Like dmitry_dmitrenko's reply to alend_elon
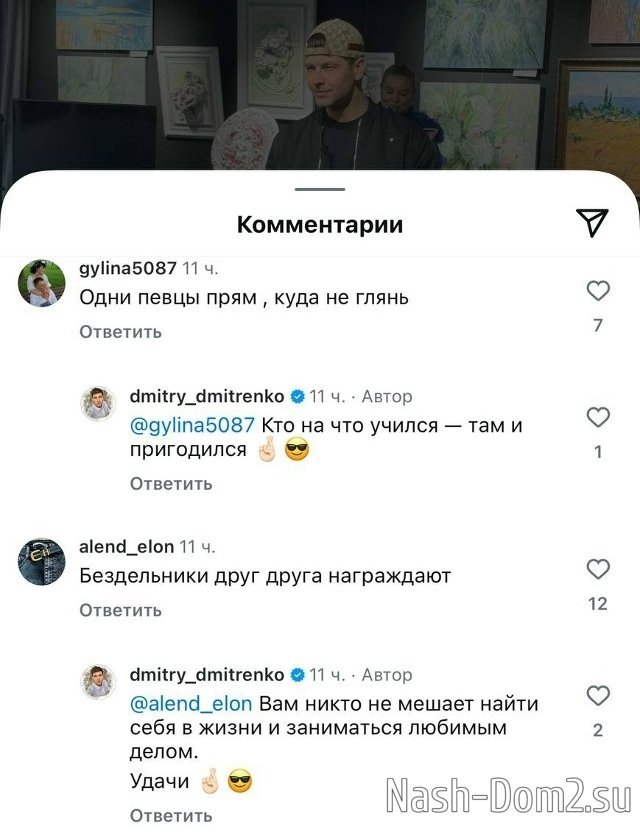This screenshot has width=640, height=833. [597, 695]
